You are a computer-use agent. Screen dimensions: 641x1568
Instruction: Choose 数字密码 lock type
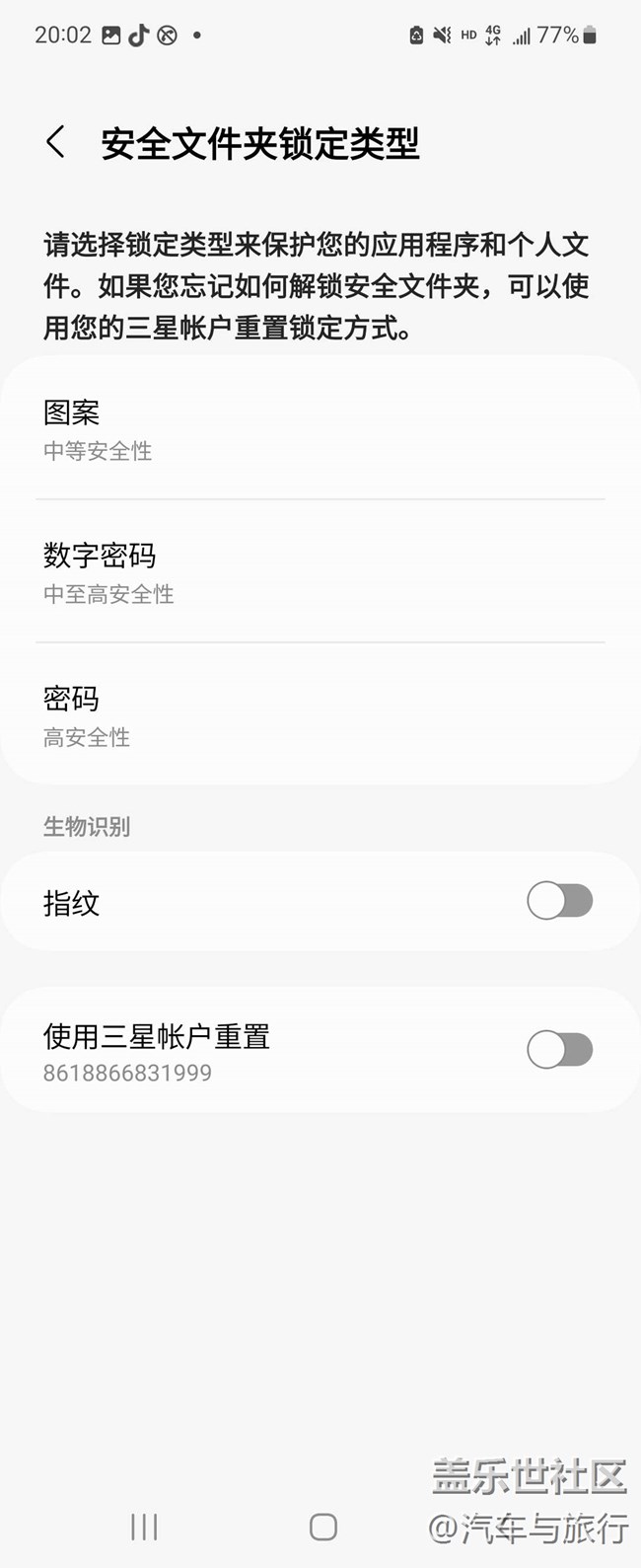pos(320,571)
